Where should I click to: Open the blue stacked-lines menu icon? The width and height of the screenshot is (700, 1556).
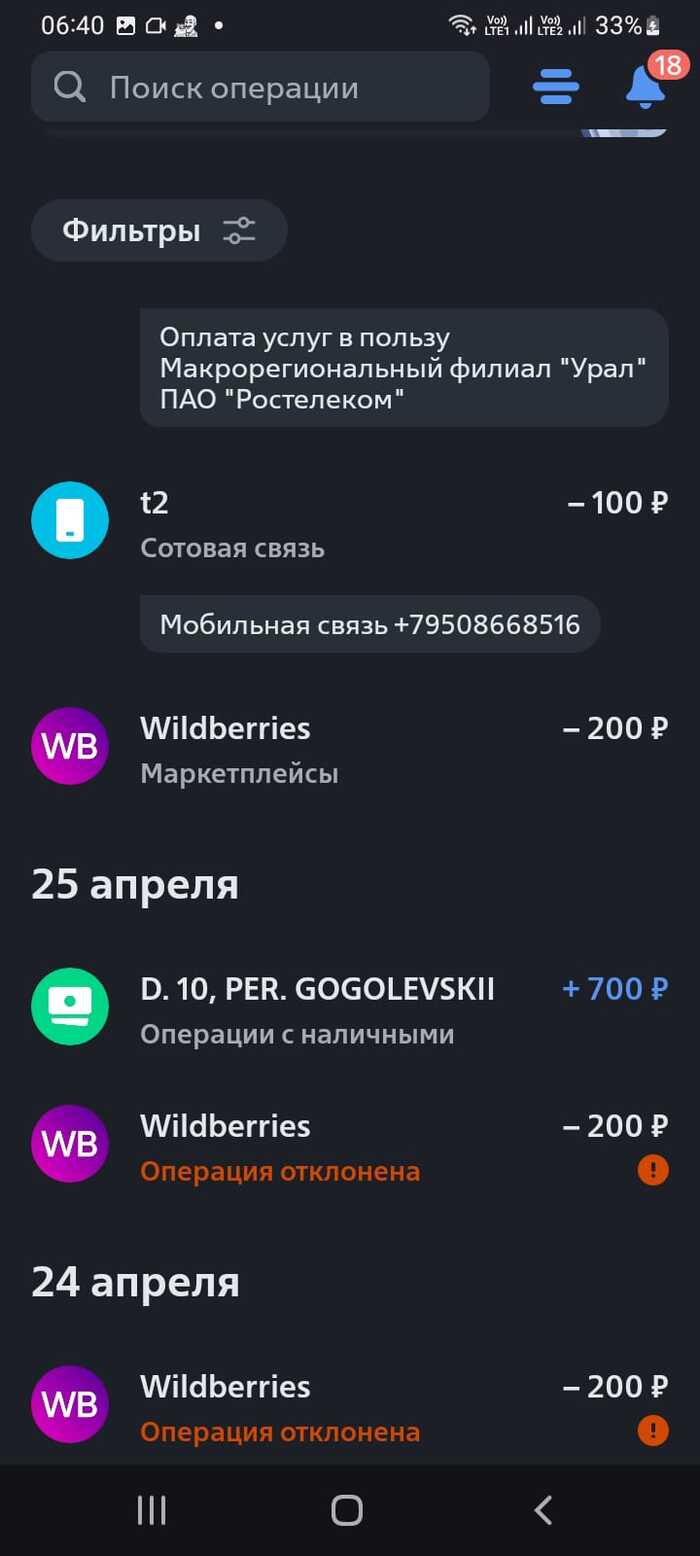(555, 87)
